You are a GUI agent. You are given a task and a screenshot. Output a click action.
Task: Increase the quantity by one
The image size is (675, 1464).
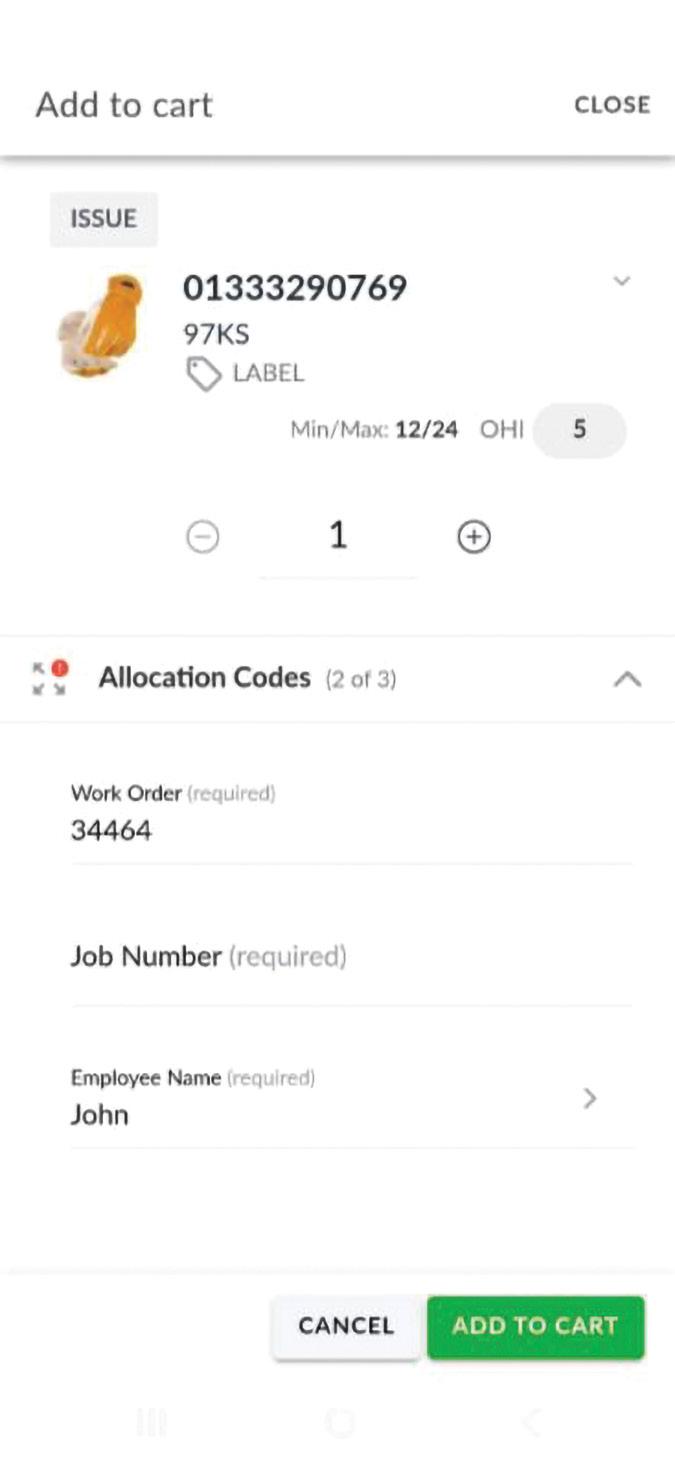[x=473, y=537]
